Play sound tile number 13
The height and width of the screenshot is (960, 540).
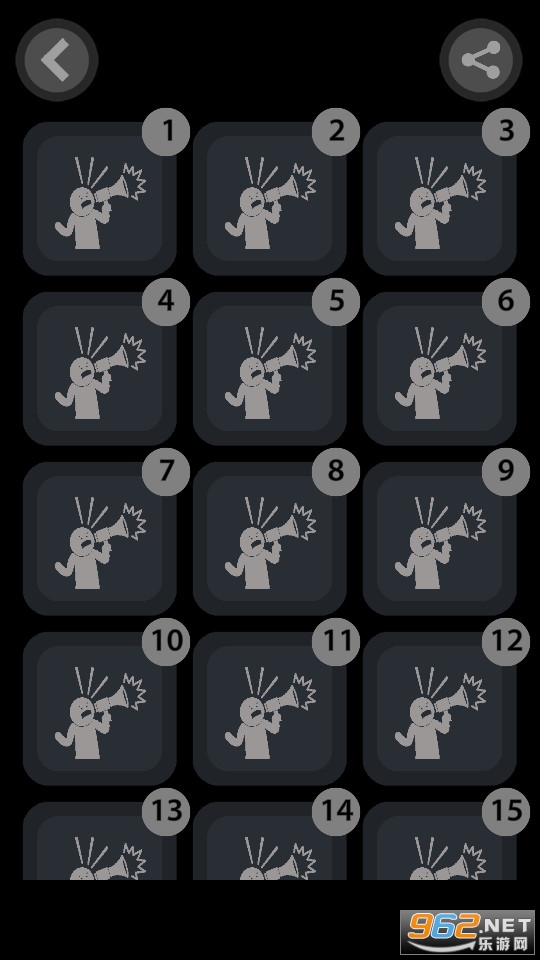(x=100, y=841)
